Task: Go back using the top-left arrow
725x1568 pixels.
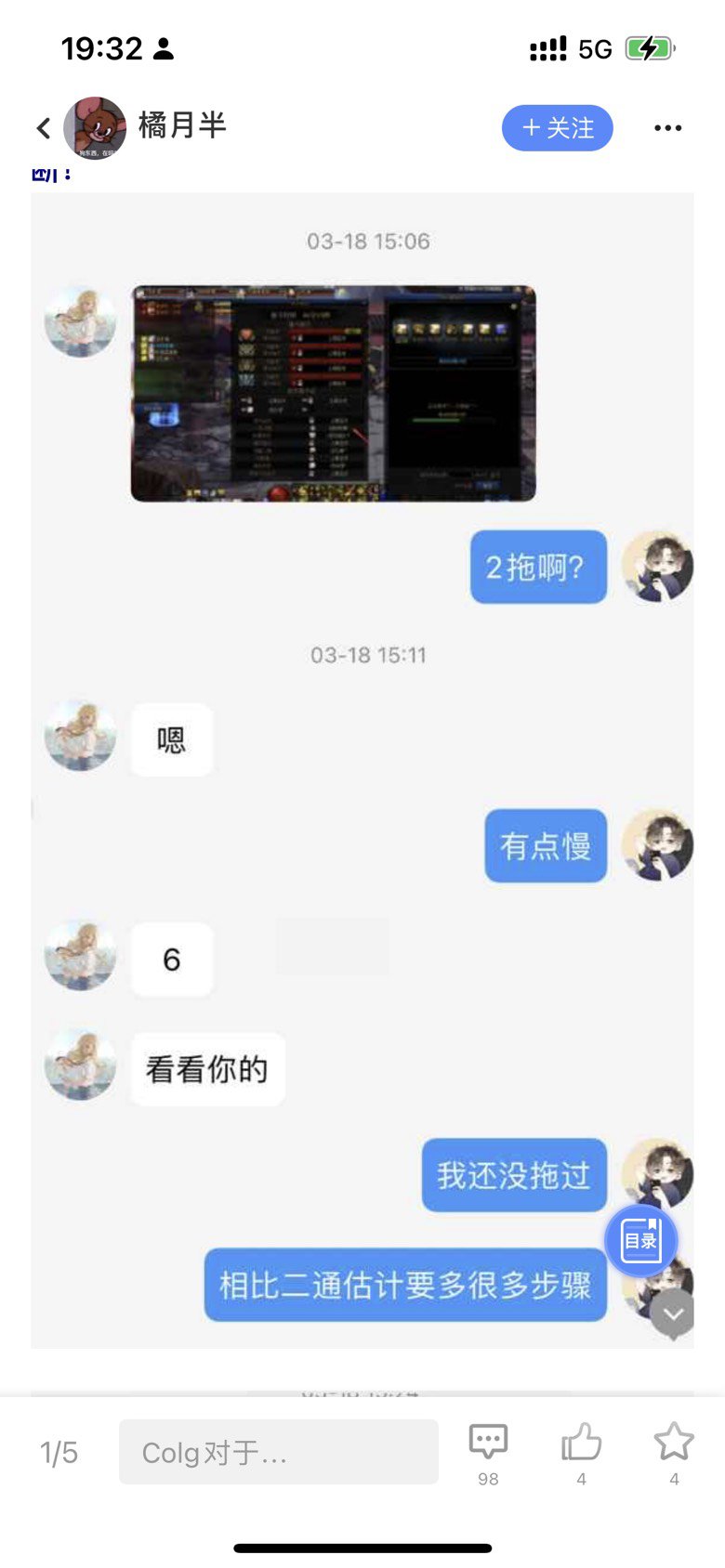Action: (x=43, y=128)
